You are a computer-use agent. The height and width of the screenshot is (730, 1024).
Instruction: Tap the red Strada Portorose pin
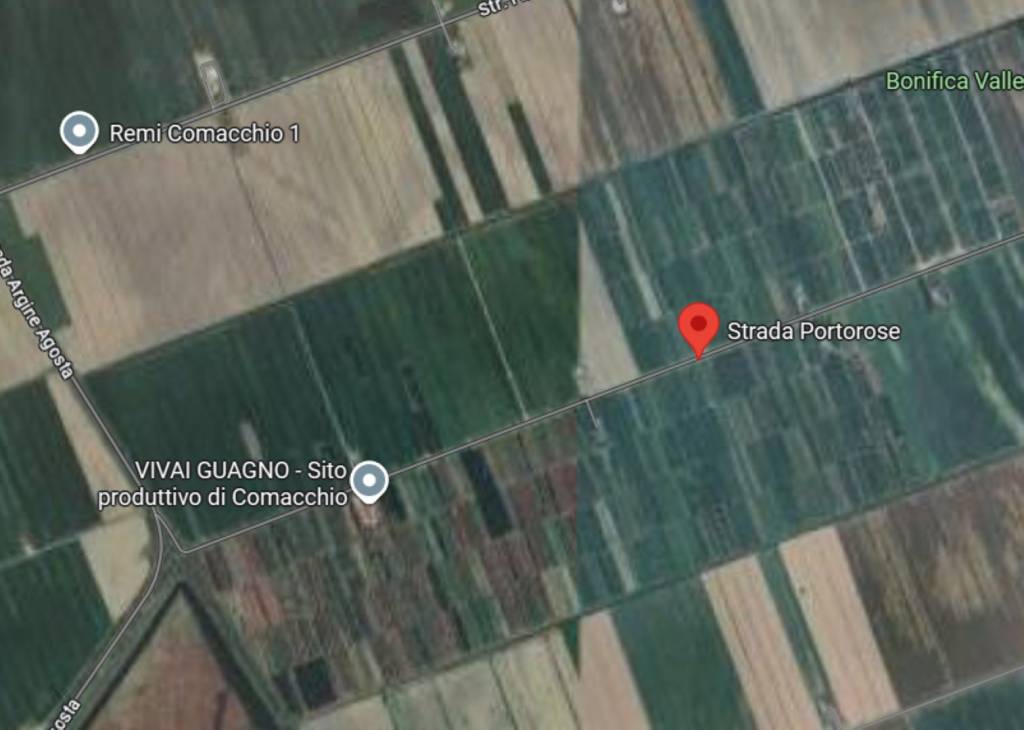(x=698, y=326)
